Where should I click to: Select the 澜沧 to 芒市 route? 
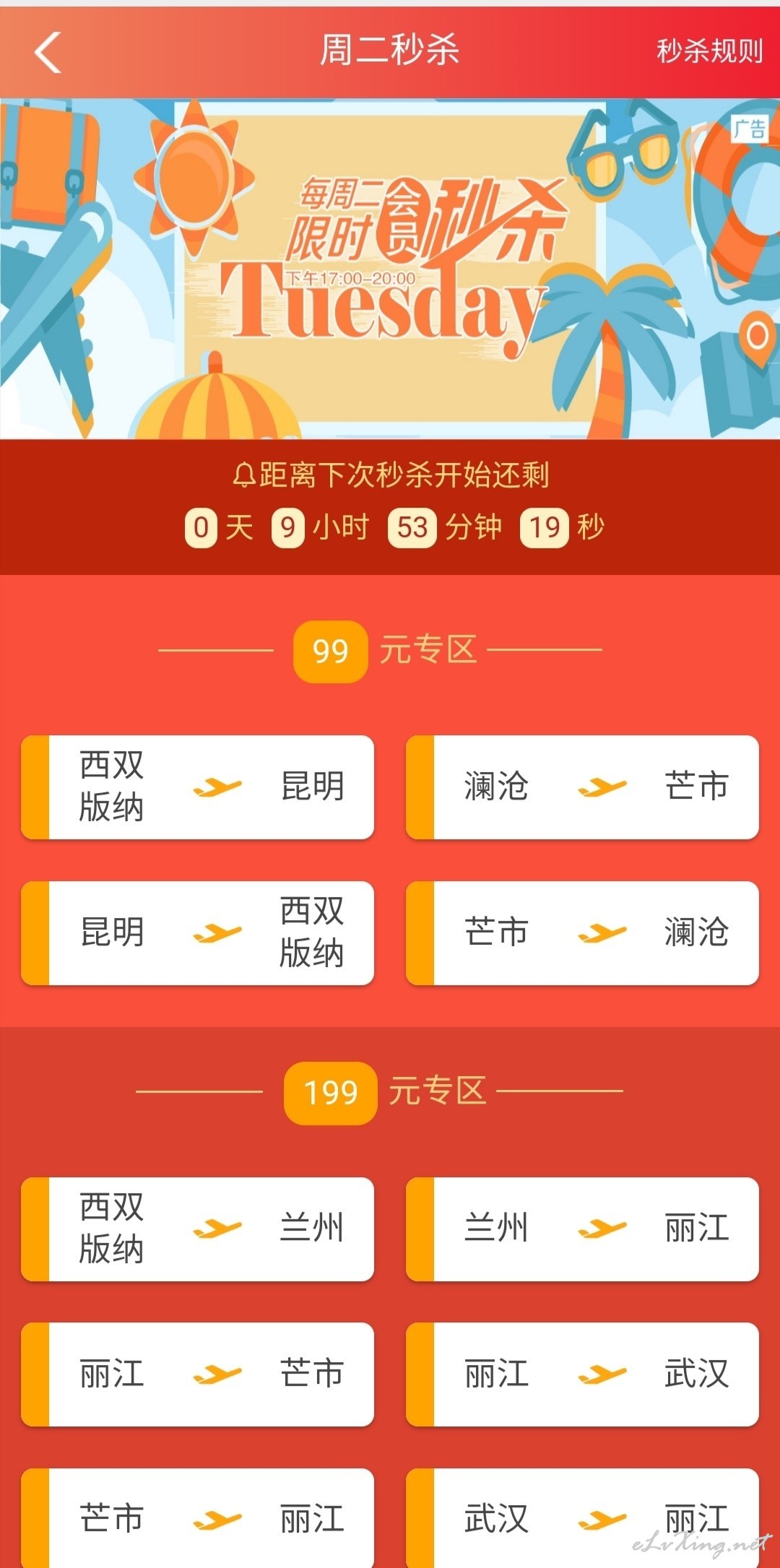pyautogui.click(x=582, y=787)
